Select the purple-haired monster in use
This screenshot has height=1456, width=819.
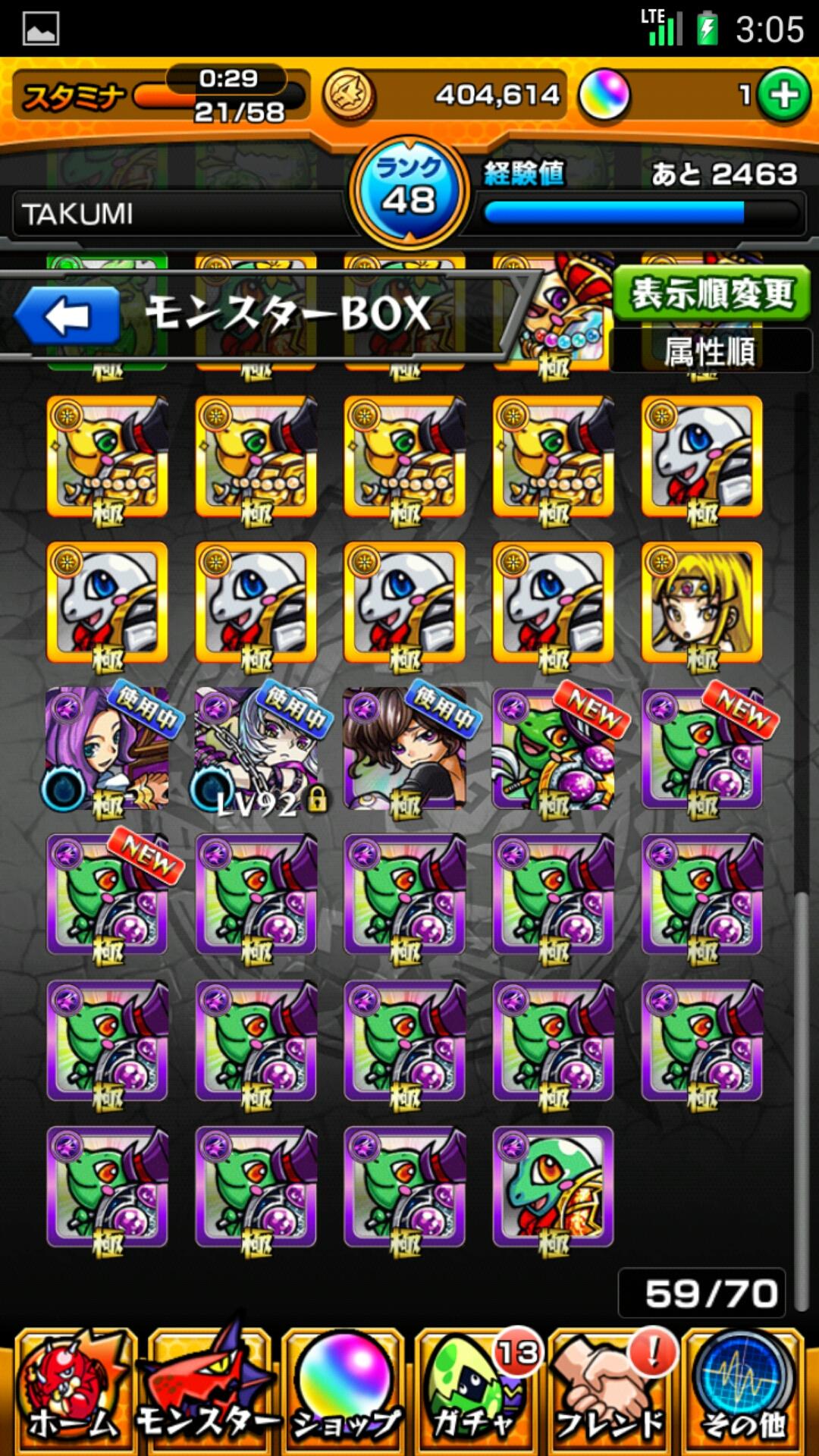(107, 749)
